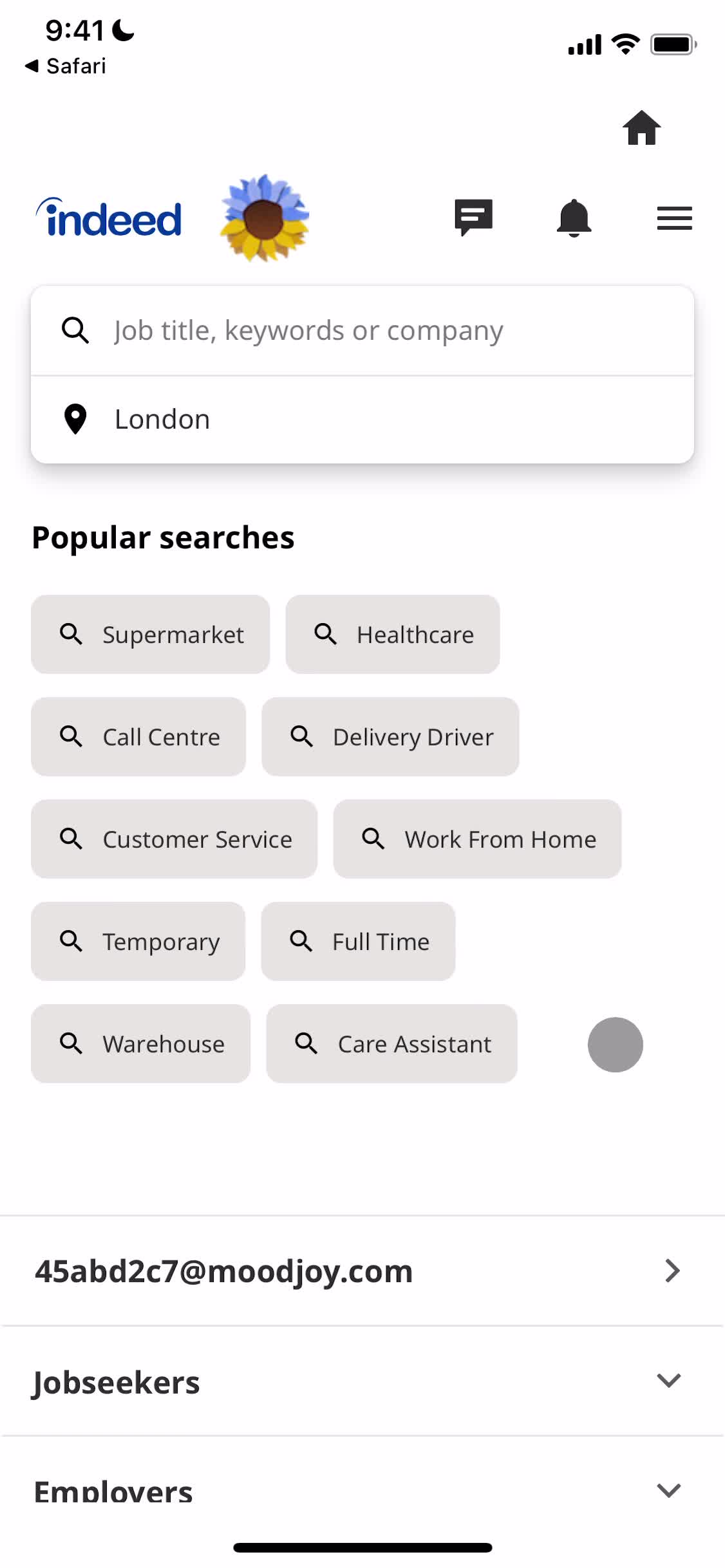Screen dimensions: 725x1568
Task: Select the Care Assistant chip
Action: (391, 1044)
